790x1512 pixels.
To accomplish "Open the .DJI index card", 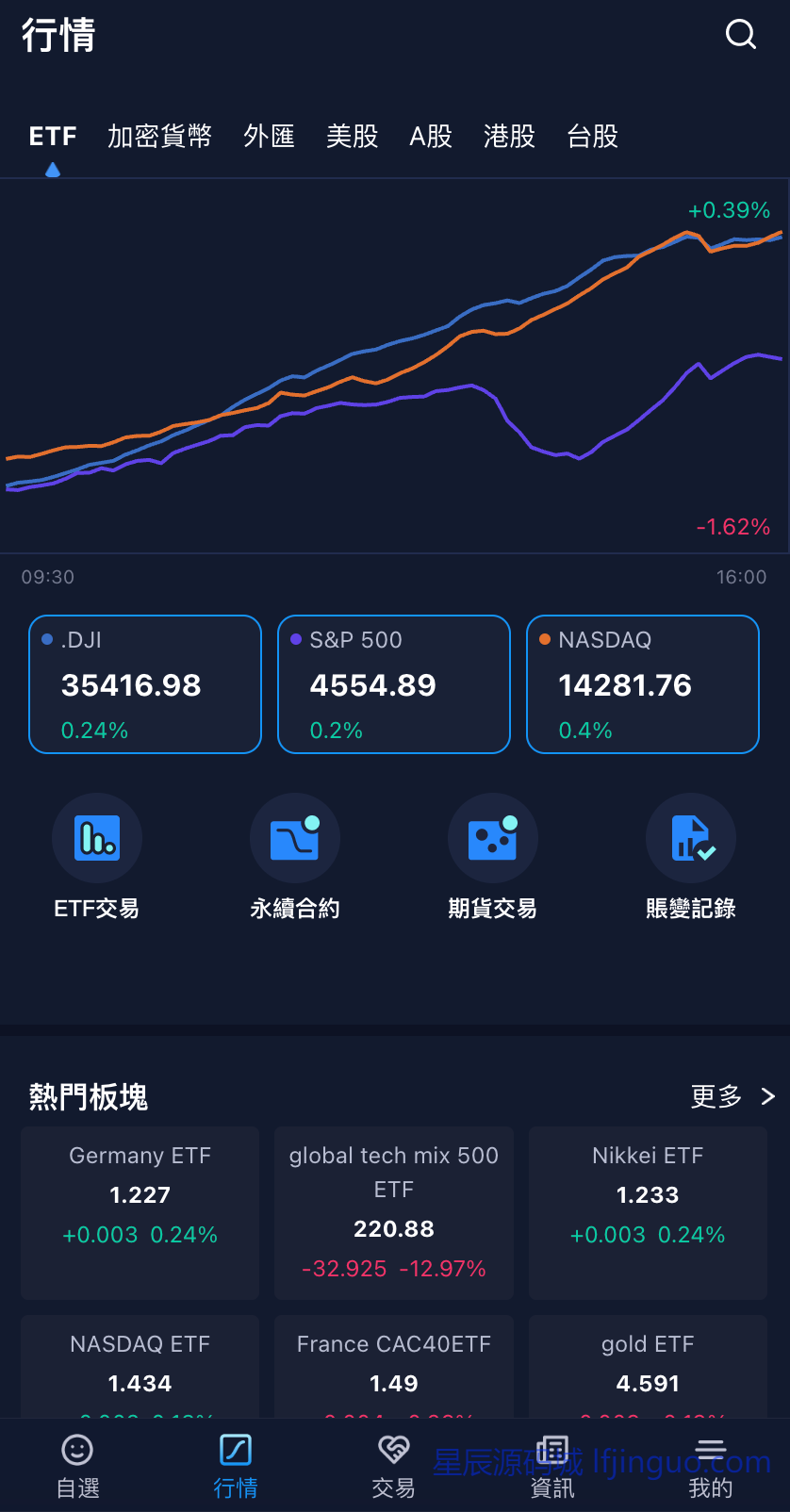I will coord(145,684).
